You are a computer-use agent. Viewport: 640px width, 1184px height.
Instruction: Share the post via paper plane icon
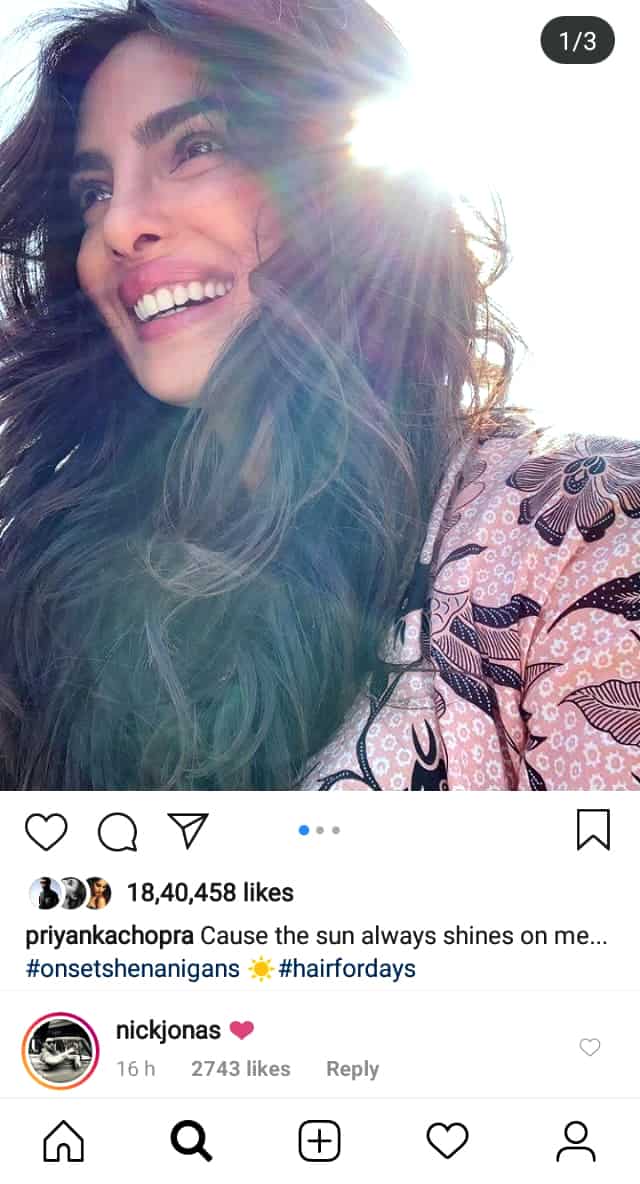187,831
